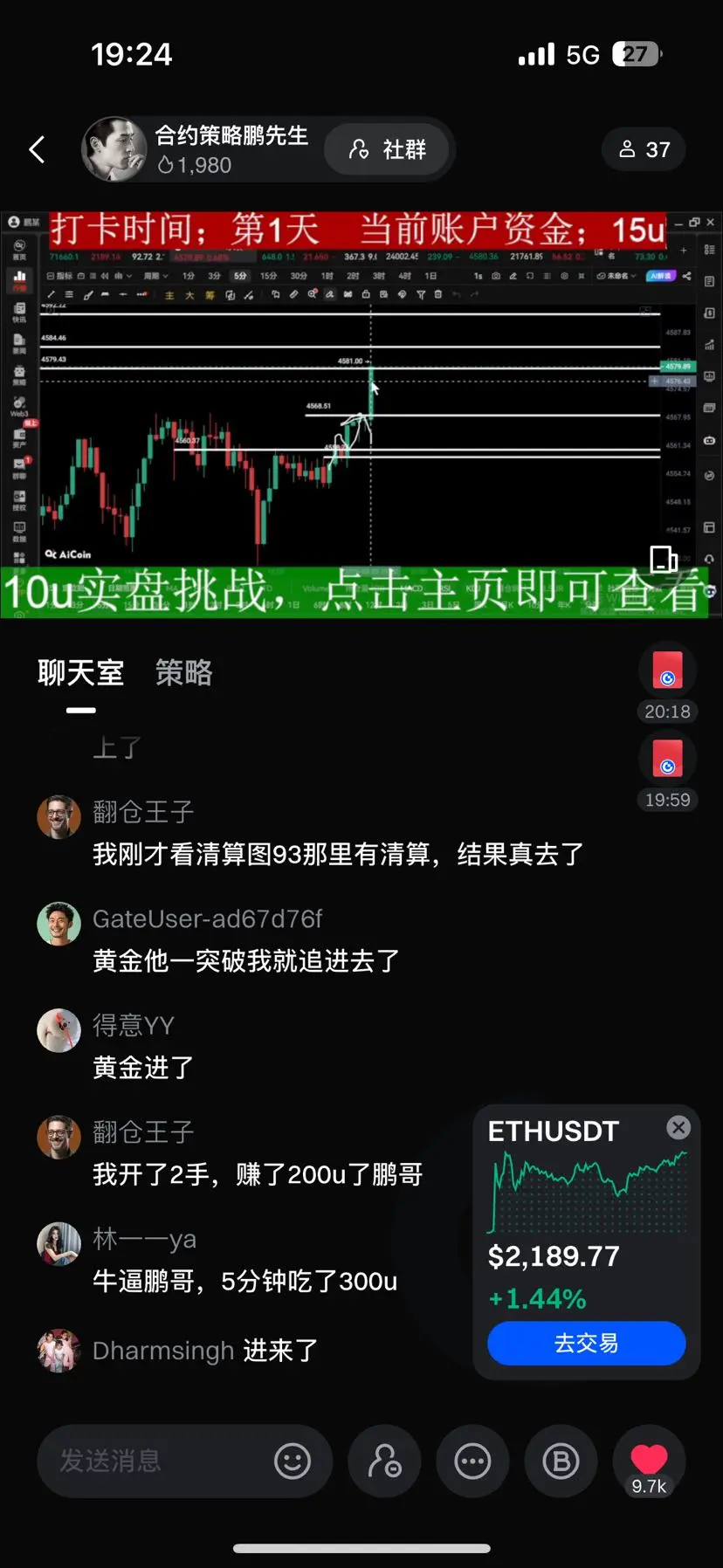
Task: Close the ETHUSDT floating card
Action: (678, 1127)
